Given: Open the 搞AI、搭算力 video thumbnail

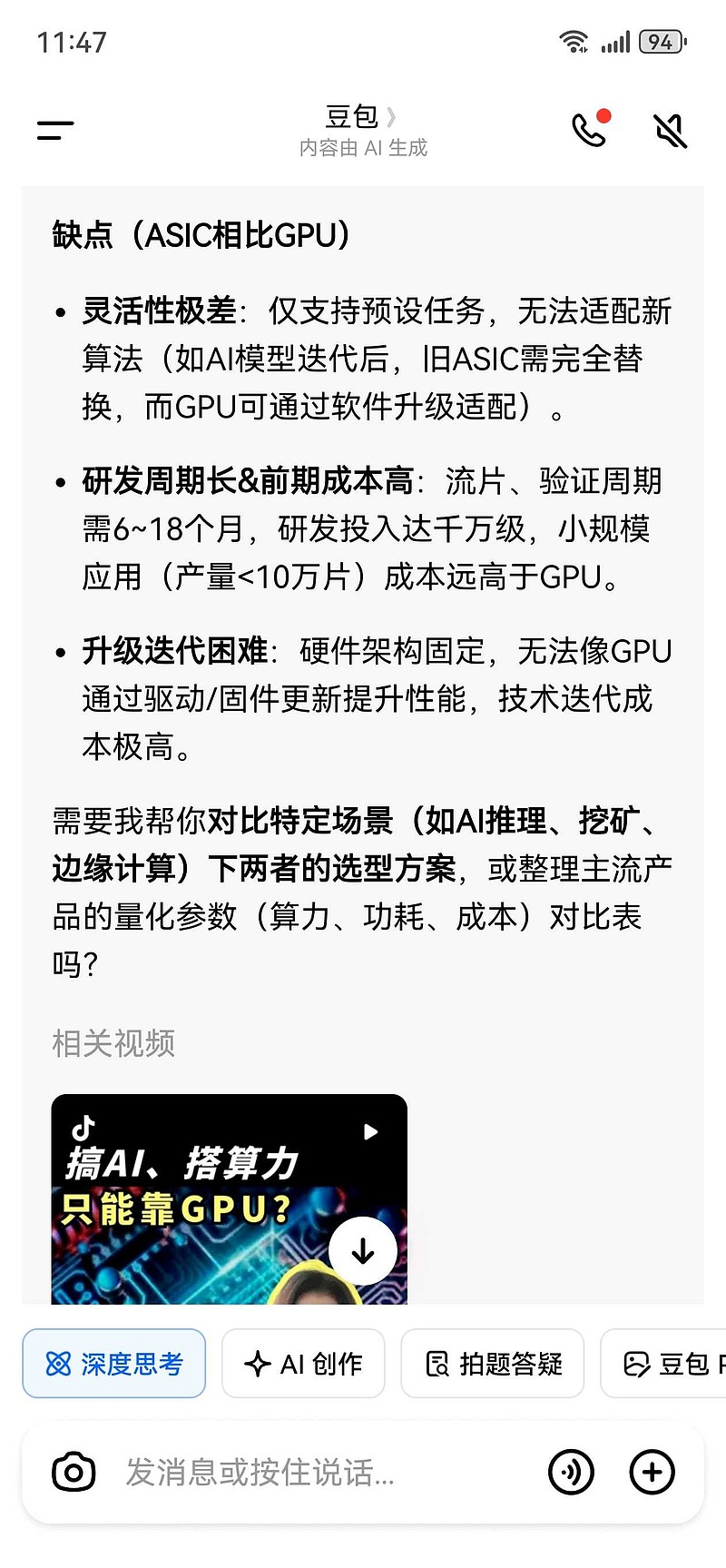Looking at the screenshot, I should coord(229,1198).
